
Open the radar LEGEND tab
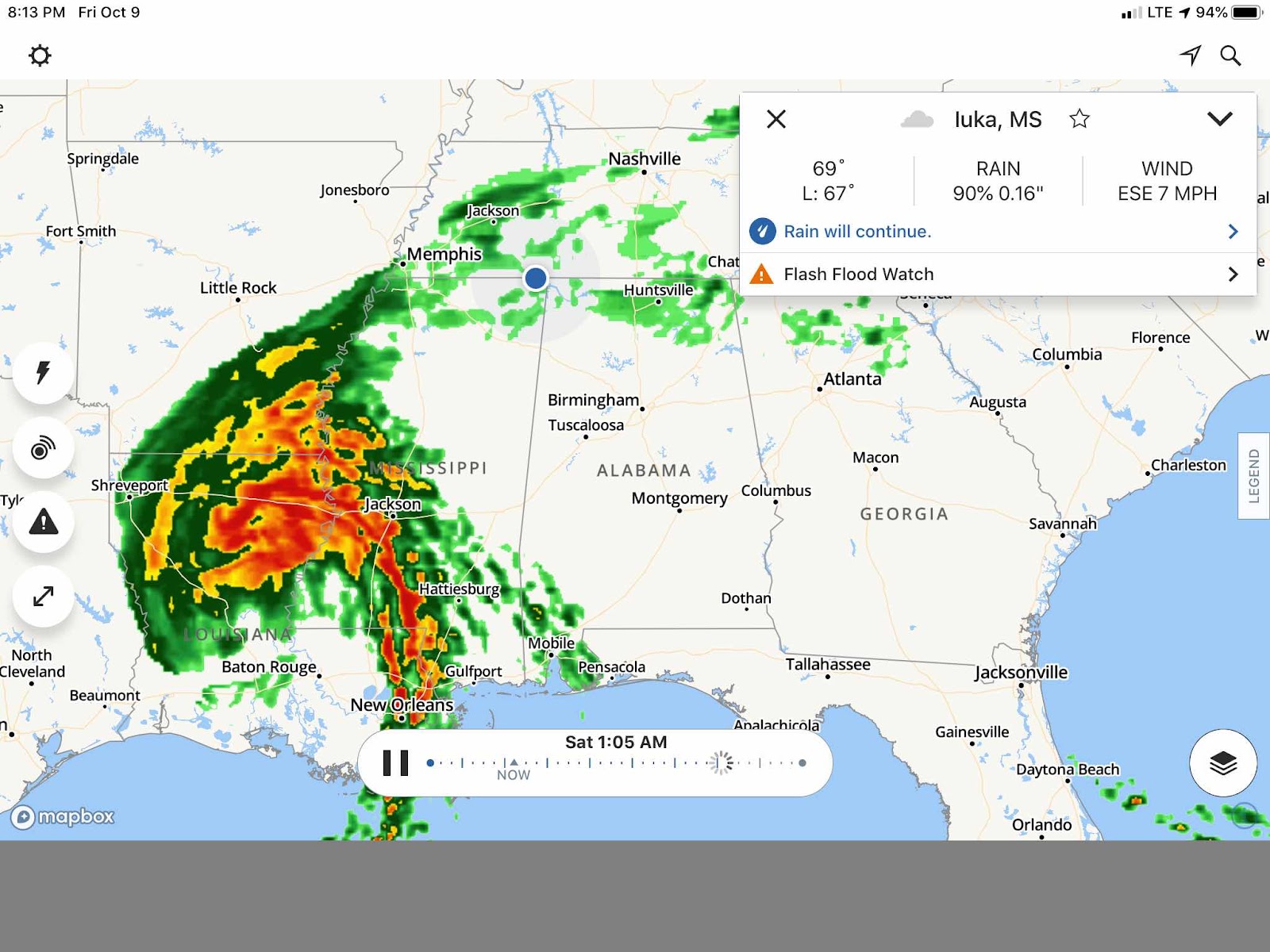pos(1254,476)
